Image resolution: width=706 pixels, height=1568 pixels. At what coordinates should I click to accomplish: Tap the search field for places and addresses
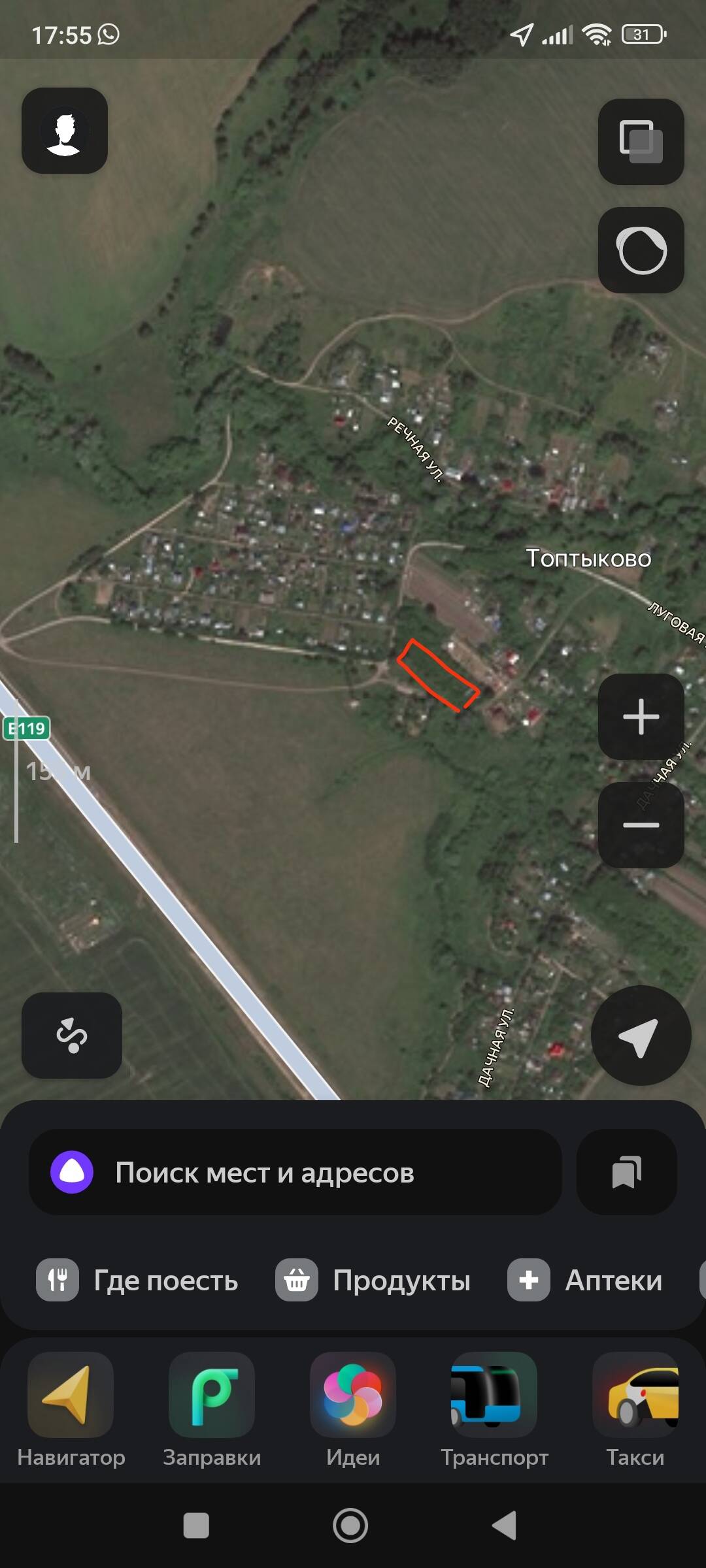click(x=295, y=1173)
